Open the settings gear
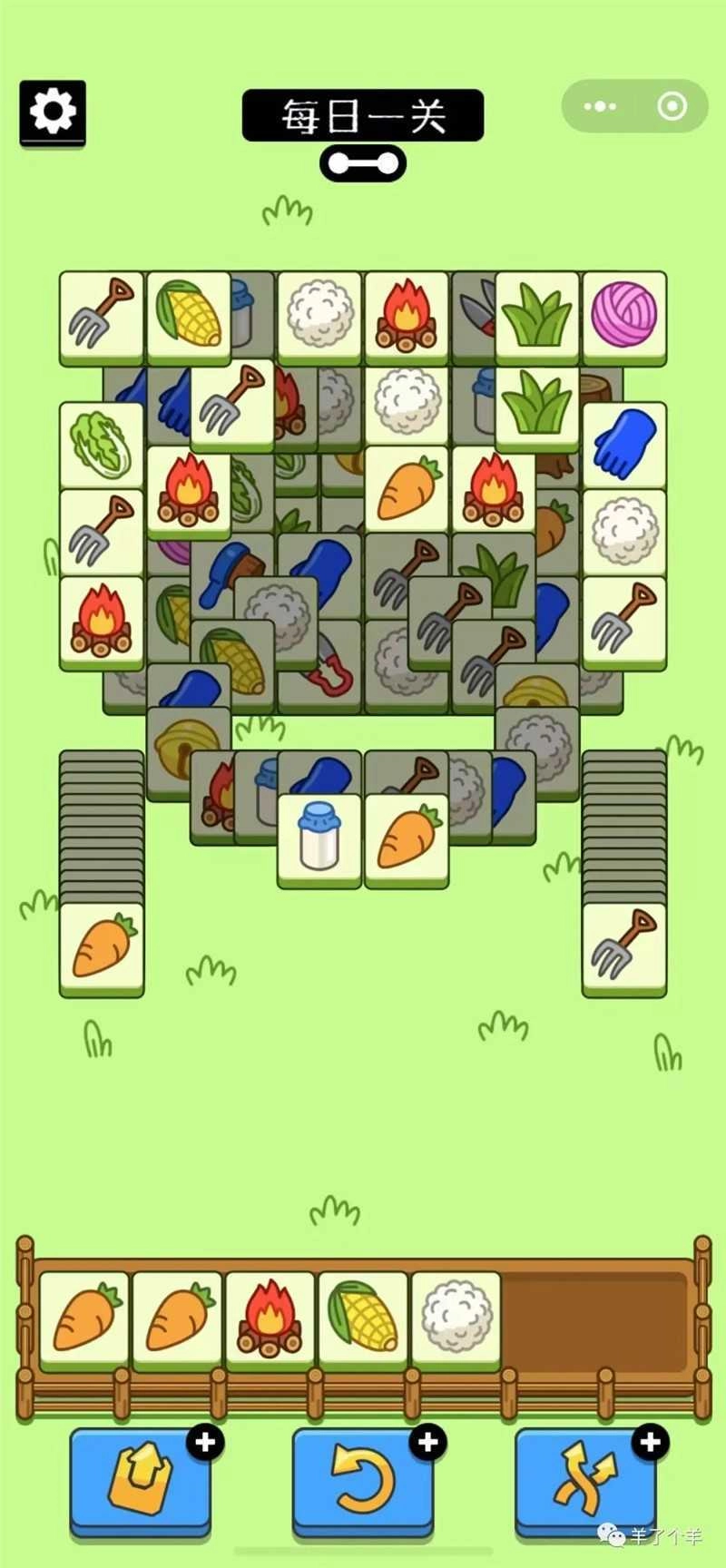 tap(53, 113)
